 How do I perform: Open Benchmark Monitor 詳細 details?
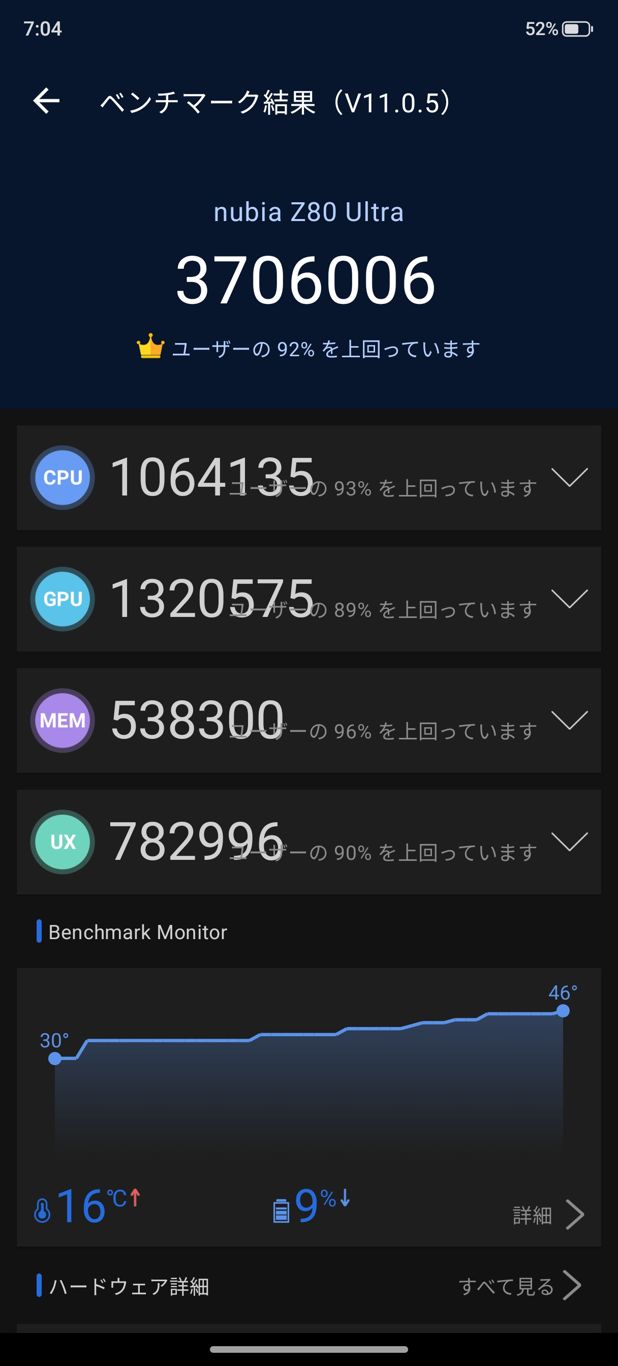click(548, 1215)
